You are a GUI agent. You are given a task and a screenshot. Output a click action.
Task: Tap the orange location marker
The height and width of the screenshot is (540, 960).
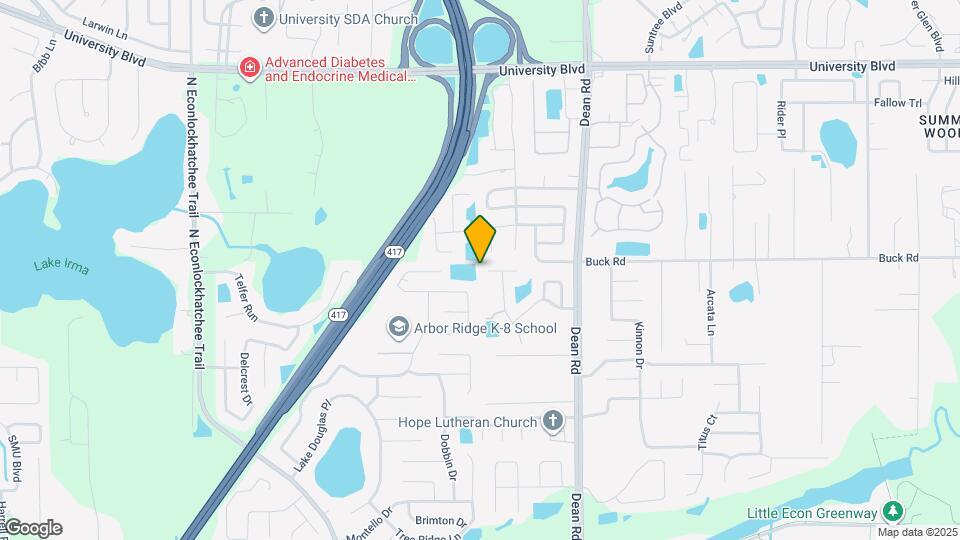pos(480,240)
